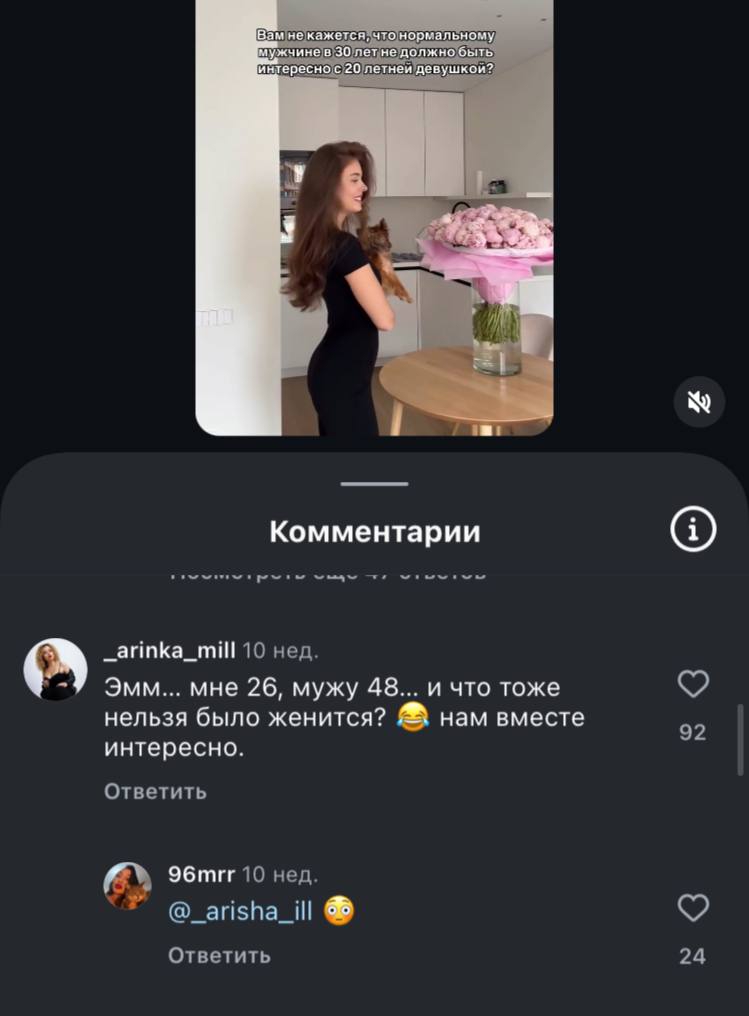Open the mentioned @_arisha_ill profile
Viewport: 749px width, 1016px height.
click(x=240, y=912)
